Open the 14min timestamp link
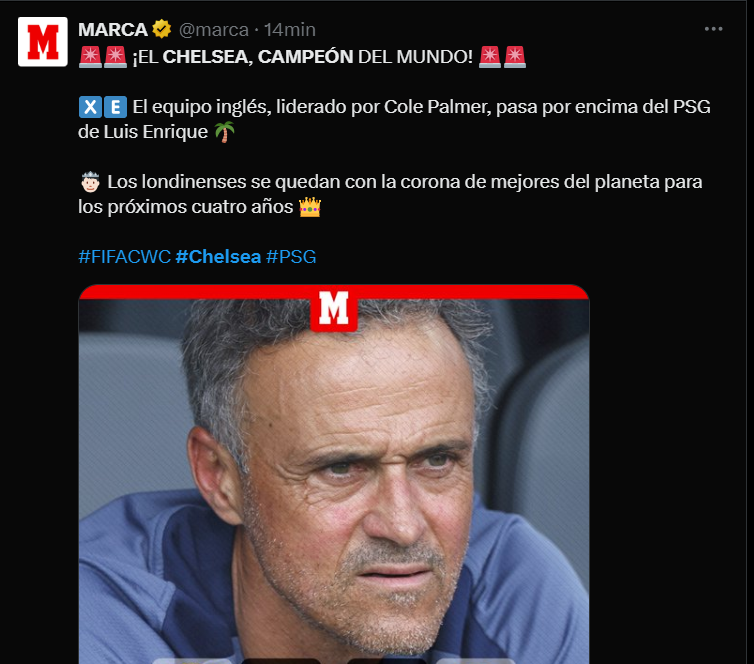The width and height of the screenshot is (754, 664). tap(291, 29)
